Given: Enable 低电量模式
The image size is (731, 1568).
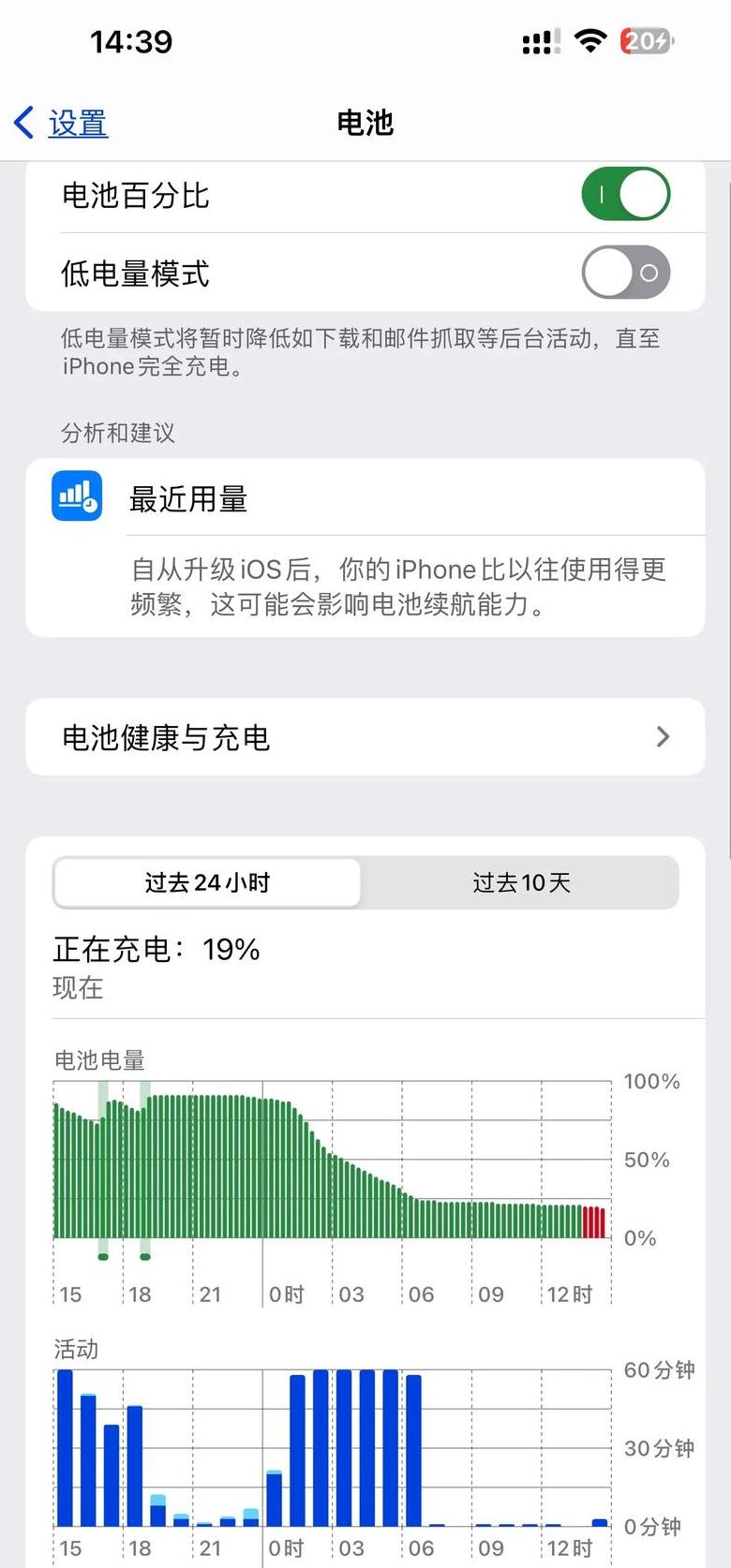Looking at the screenshot, I should [x=625, y=273].
